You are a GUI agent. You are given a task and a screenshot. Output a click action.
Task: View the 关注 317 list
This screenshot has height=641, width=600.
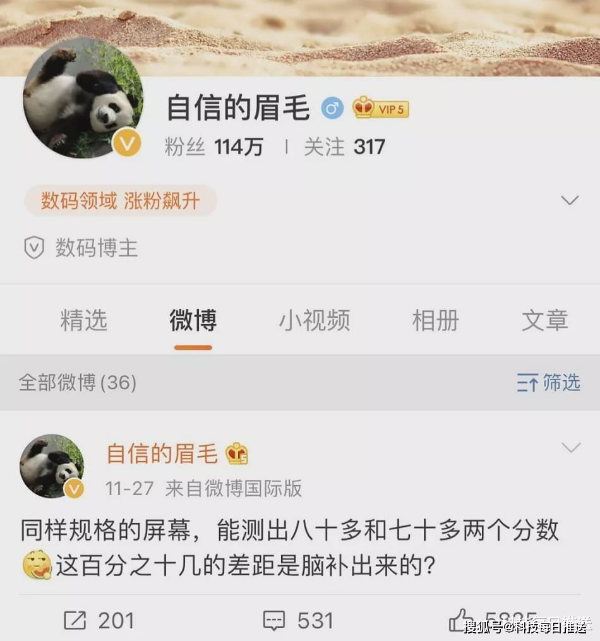click(344, 147)
